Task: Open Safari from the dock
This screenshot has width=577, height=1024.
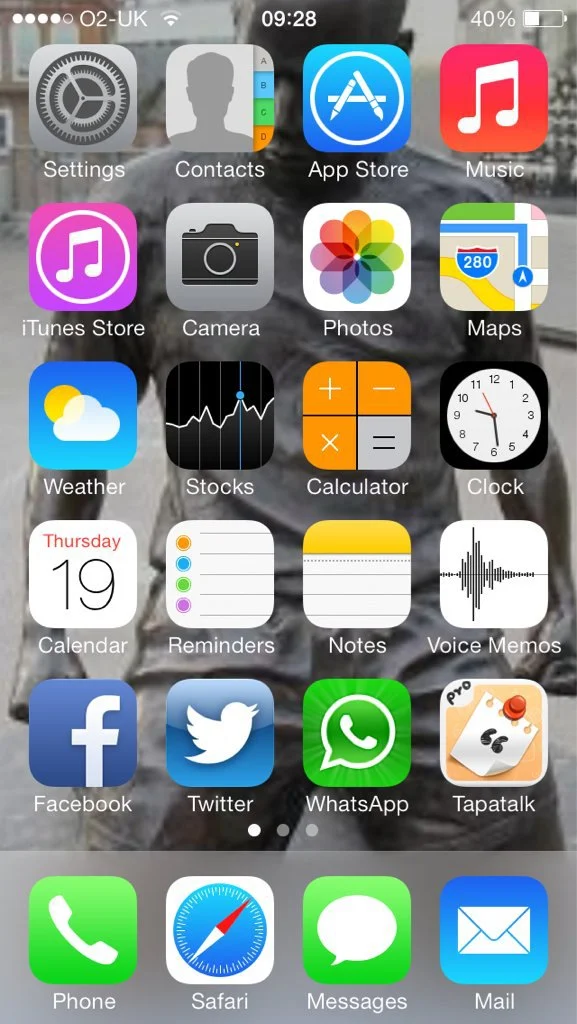Action: pos(220,930)
